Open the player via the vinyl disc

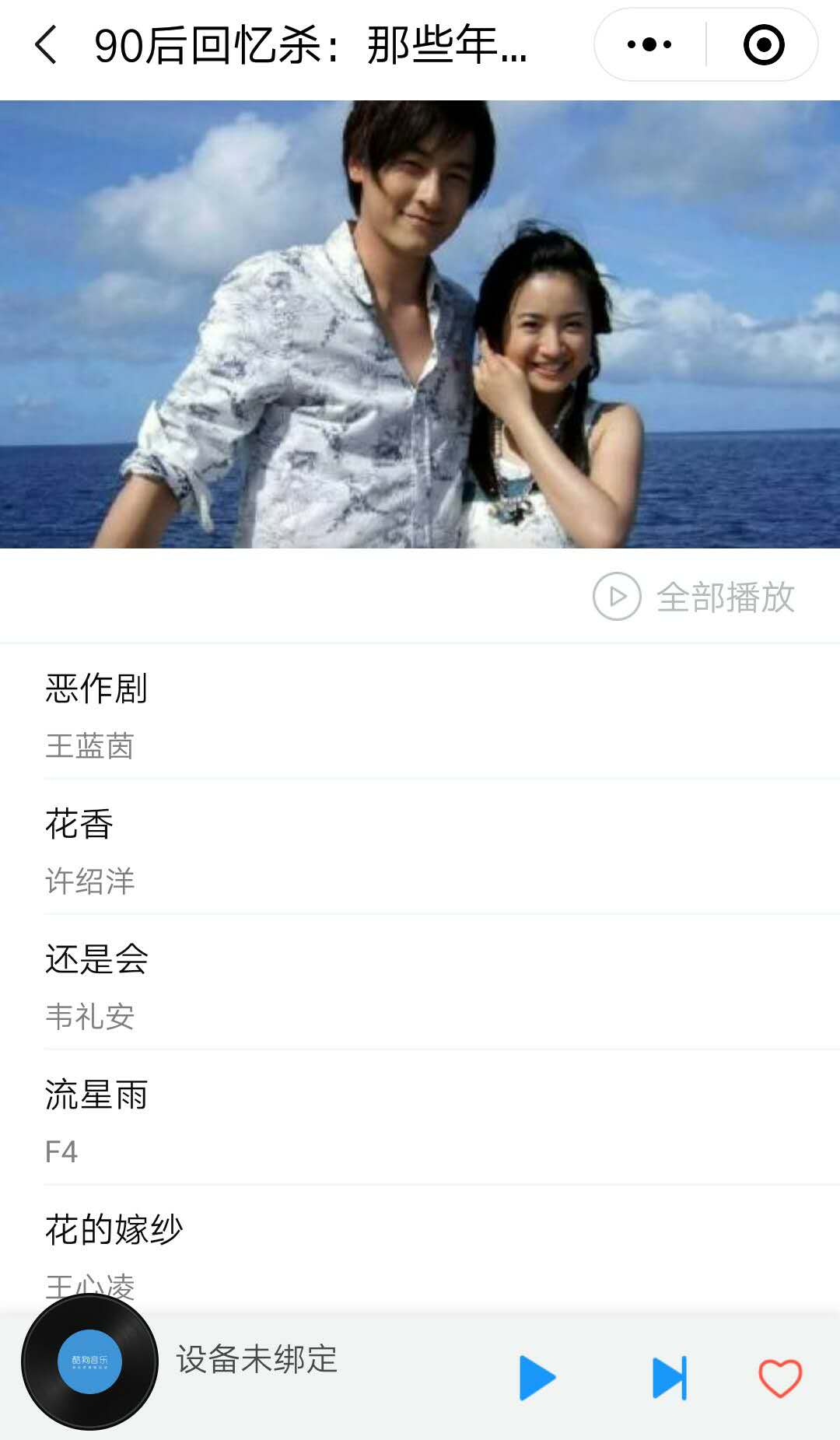pyautogui.click(x=90, y=1362)
